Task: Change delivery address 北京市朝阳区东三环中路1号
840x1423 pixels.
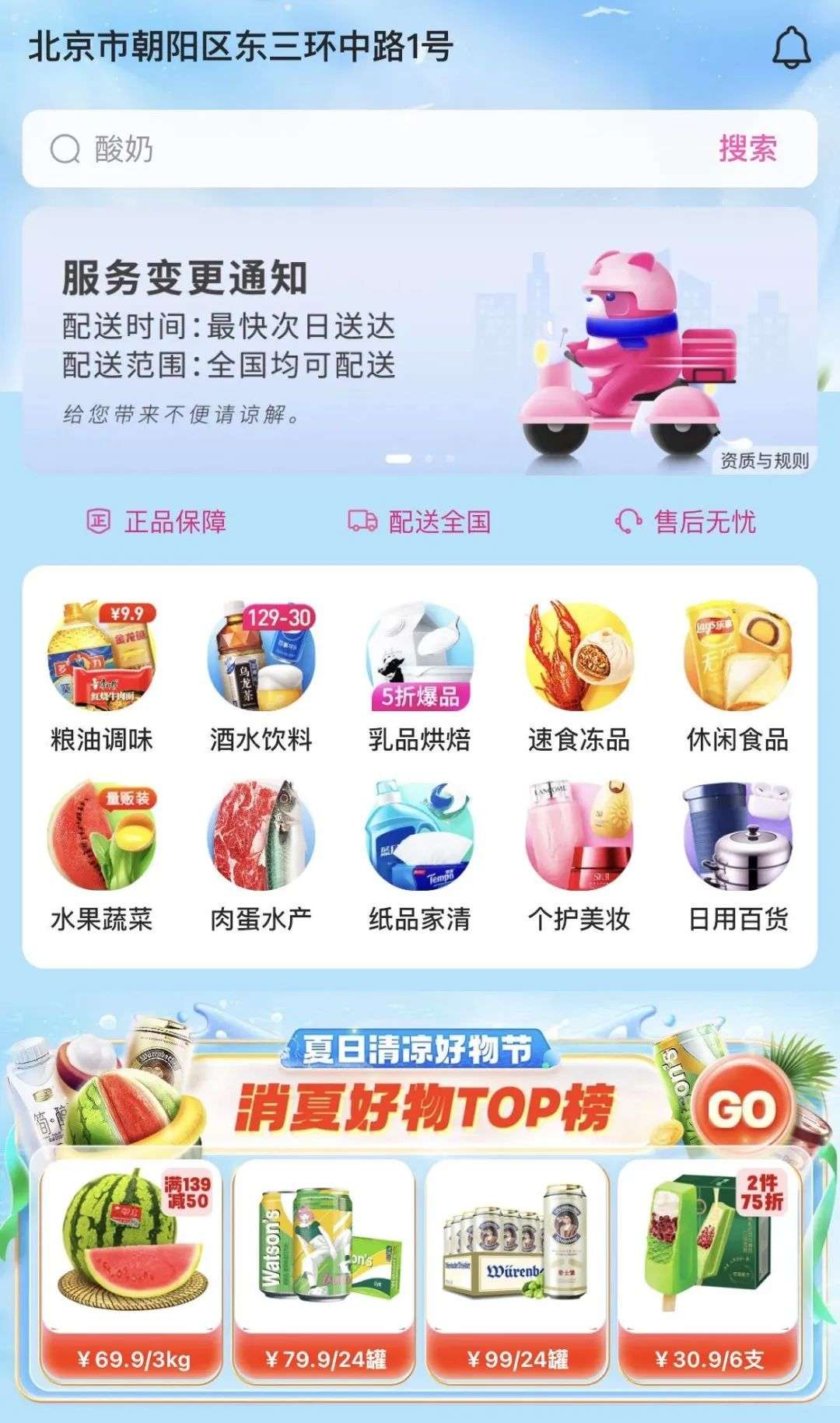Action: [241, 48]
